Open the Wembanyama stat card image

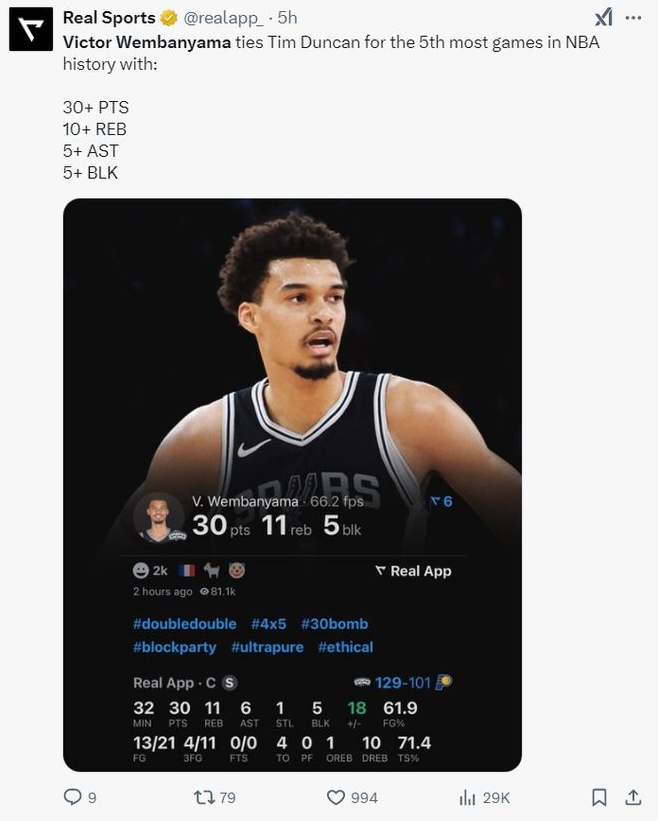(292, 484)
